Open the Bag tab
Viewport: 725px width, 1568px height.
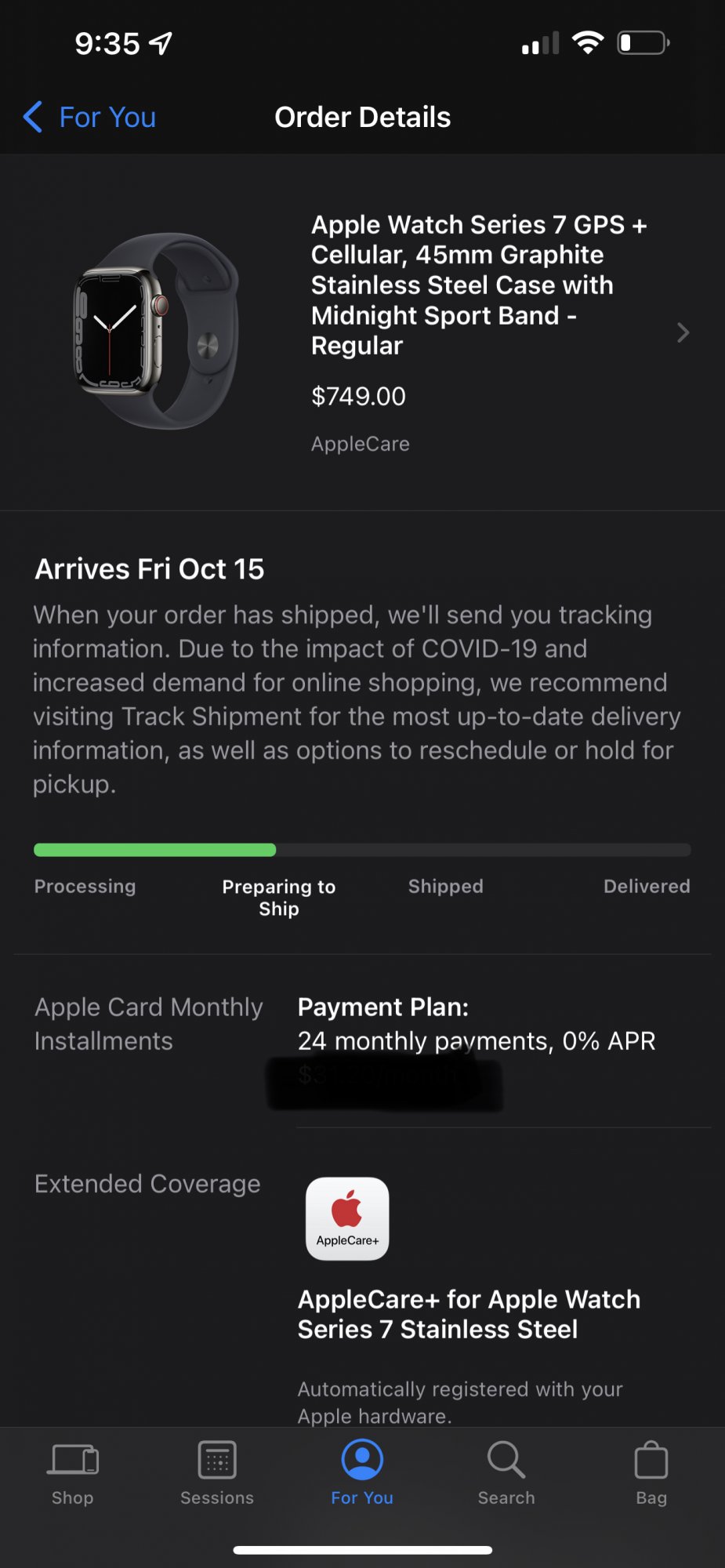tap(651, 1473)
